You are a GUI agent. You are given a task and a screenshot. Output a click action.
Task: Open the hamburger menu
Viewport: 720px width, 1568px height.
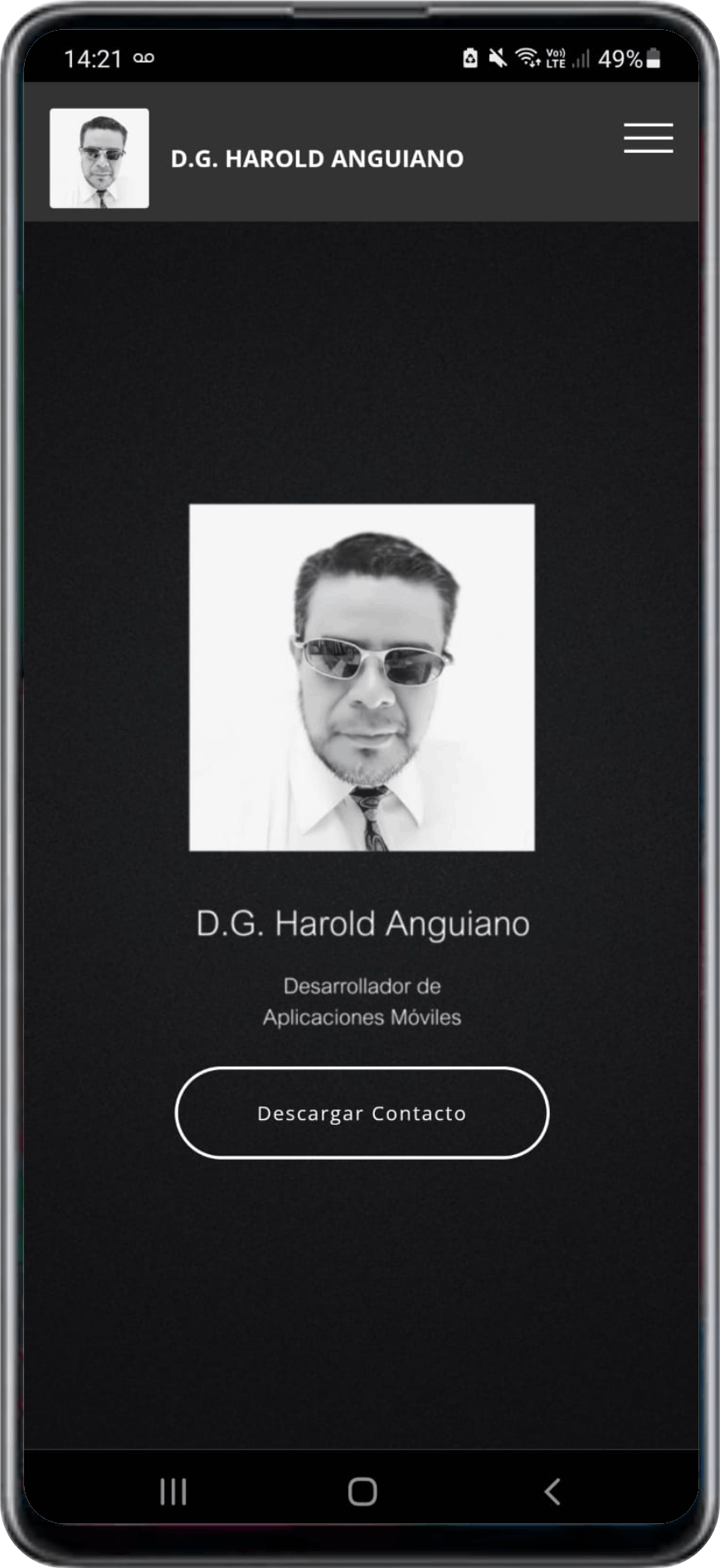coord(648,138)
